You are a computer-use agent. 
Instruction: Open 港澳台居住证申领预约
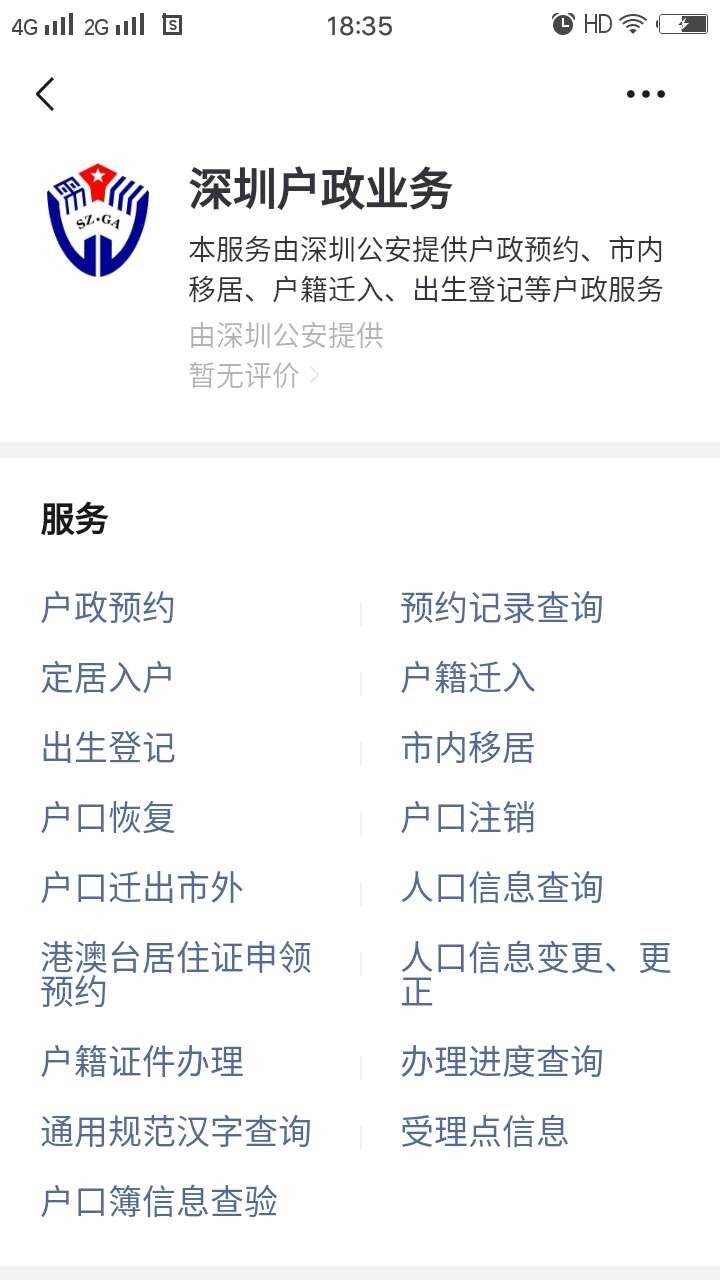[176, 974]
